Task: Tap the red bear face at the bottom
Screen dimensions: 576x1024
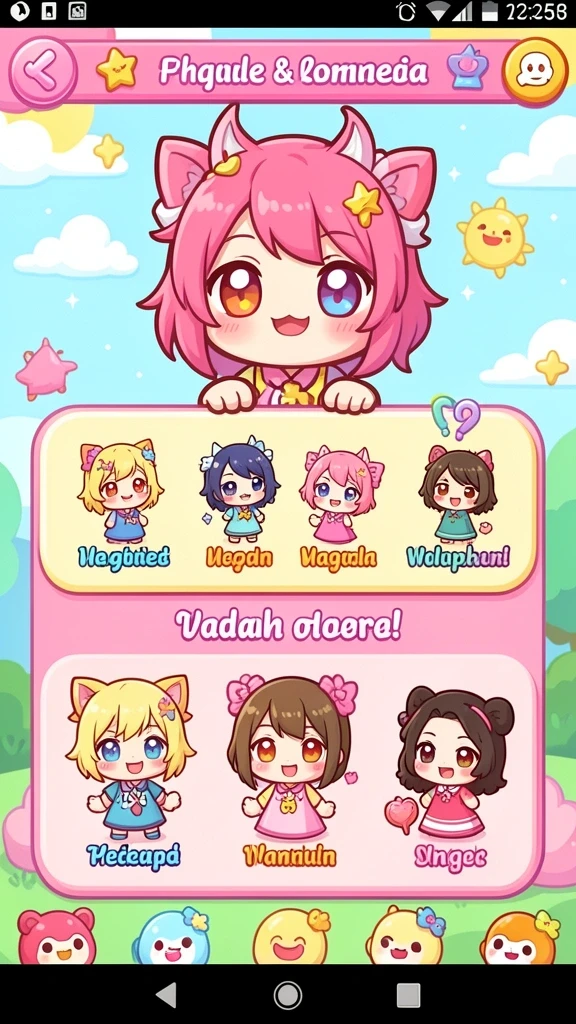Action: point(56,936)
